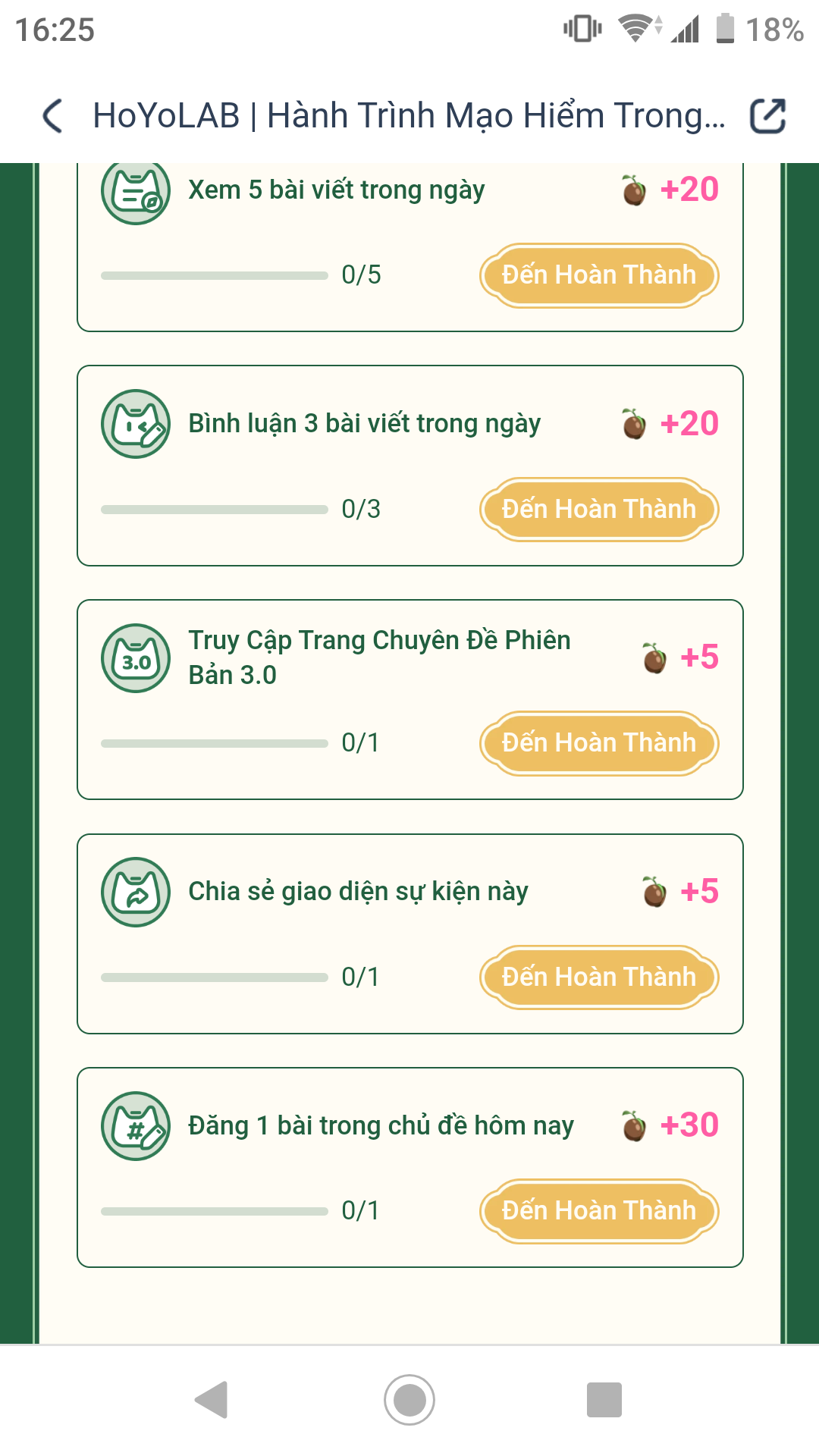Tap Đến Hoàn Thành for Bình luận 3 bài viết
The image size is (819, 1456).
coord(598,509)
